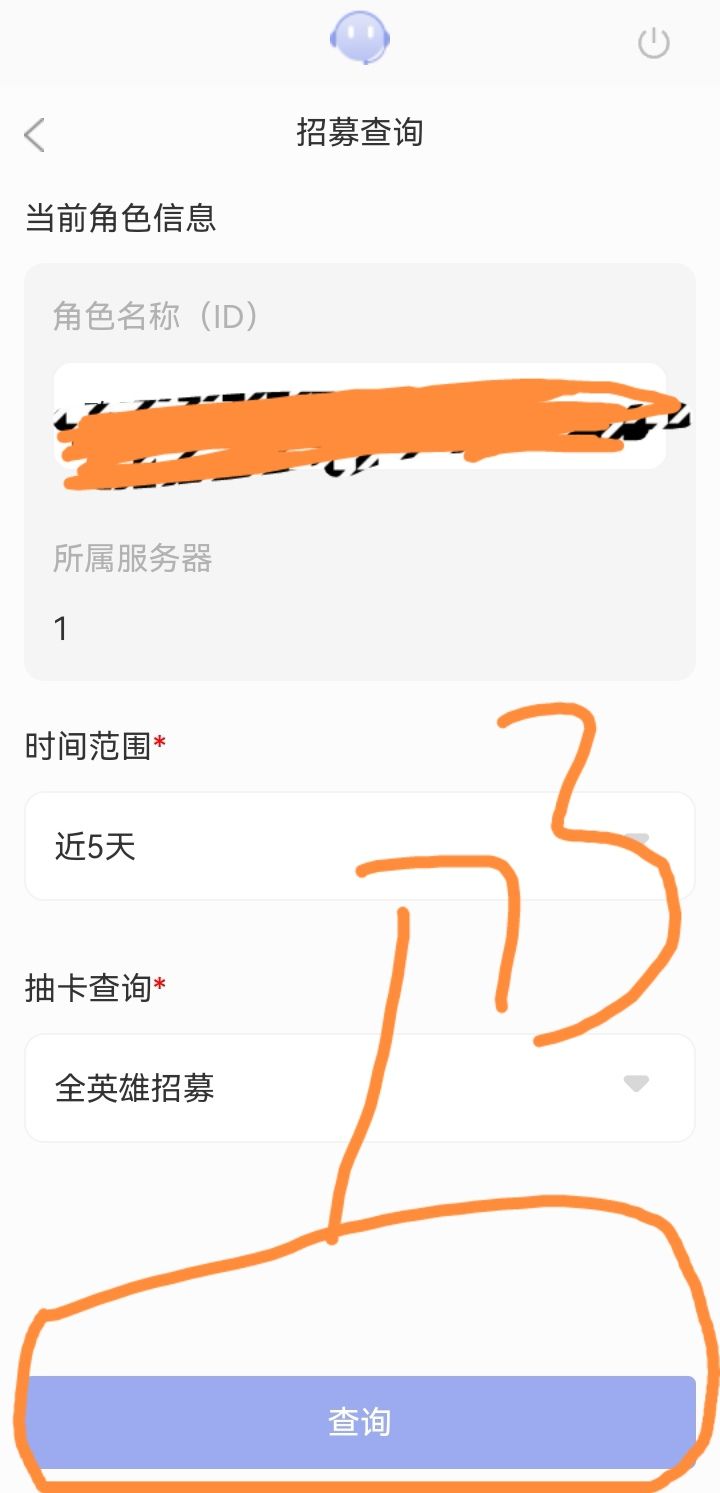Open the customer service assistant icon
The image size is (720, 1493).
point(360,40)
